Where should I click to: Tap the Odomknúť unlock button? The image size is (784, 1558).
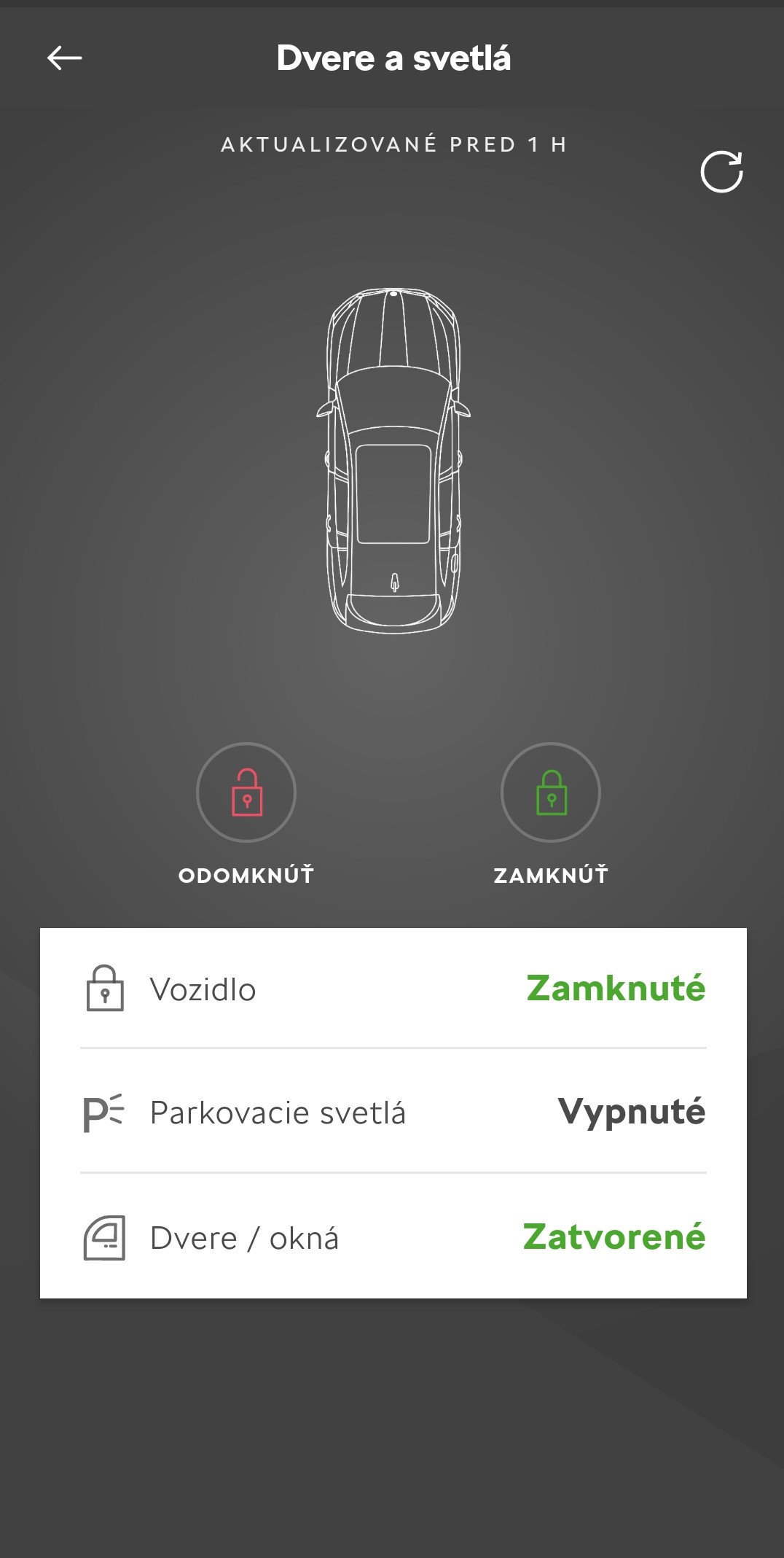pyautogui.click(x=246, y=792)
